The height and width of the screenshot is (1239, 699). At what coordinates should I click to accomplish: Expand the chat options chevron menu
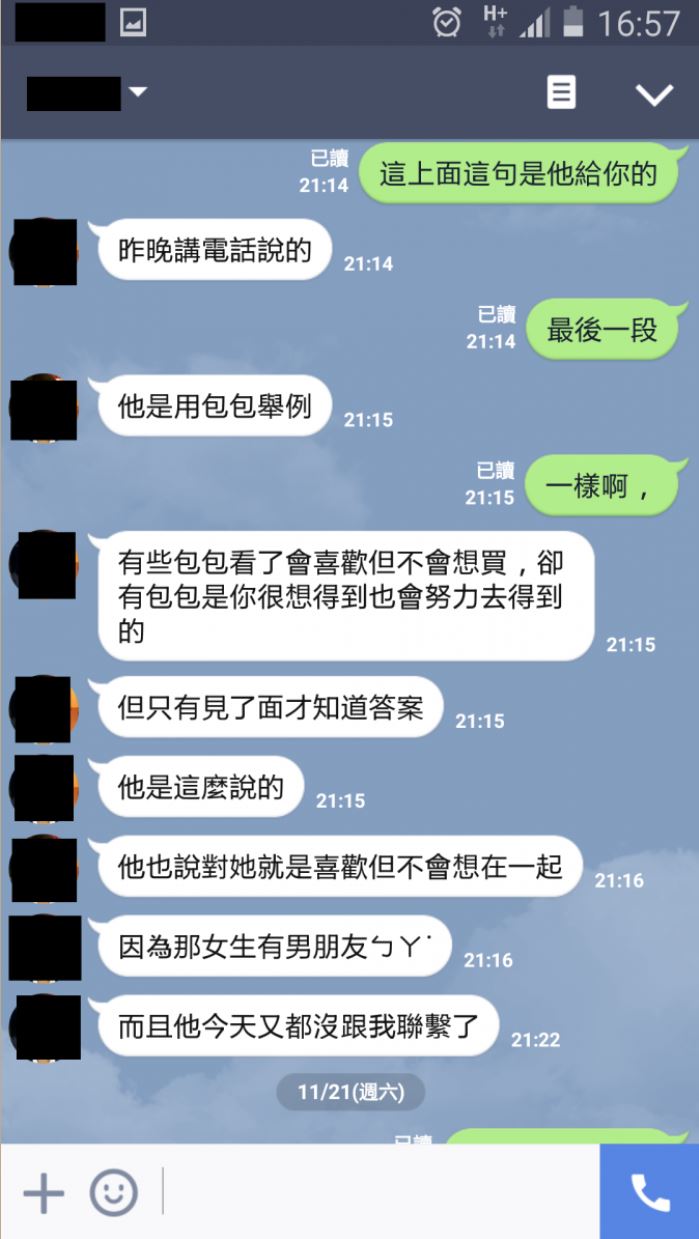tap(655, 94)
